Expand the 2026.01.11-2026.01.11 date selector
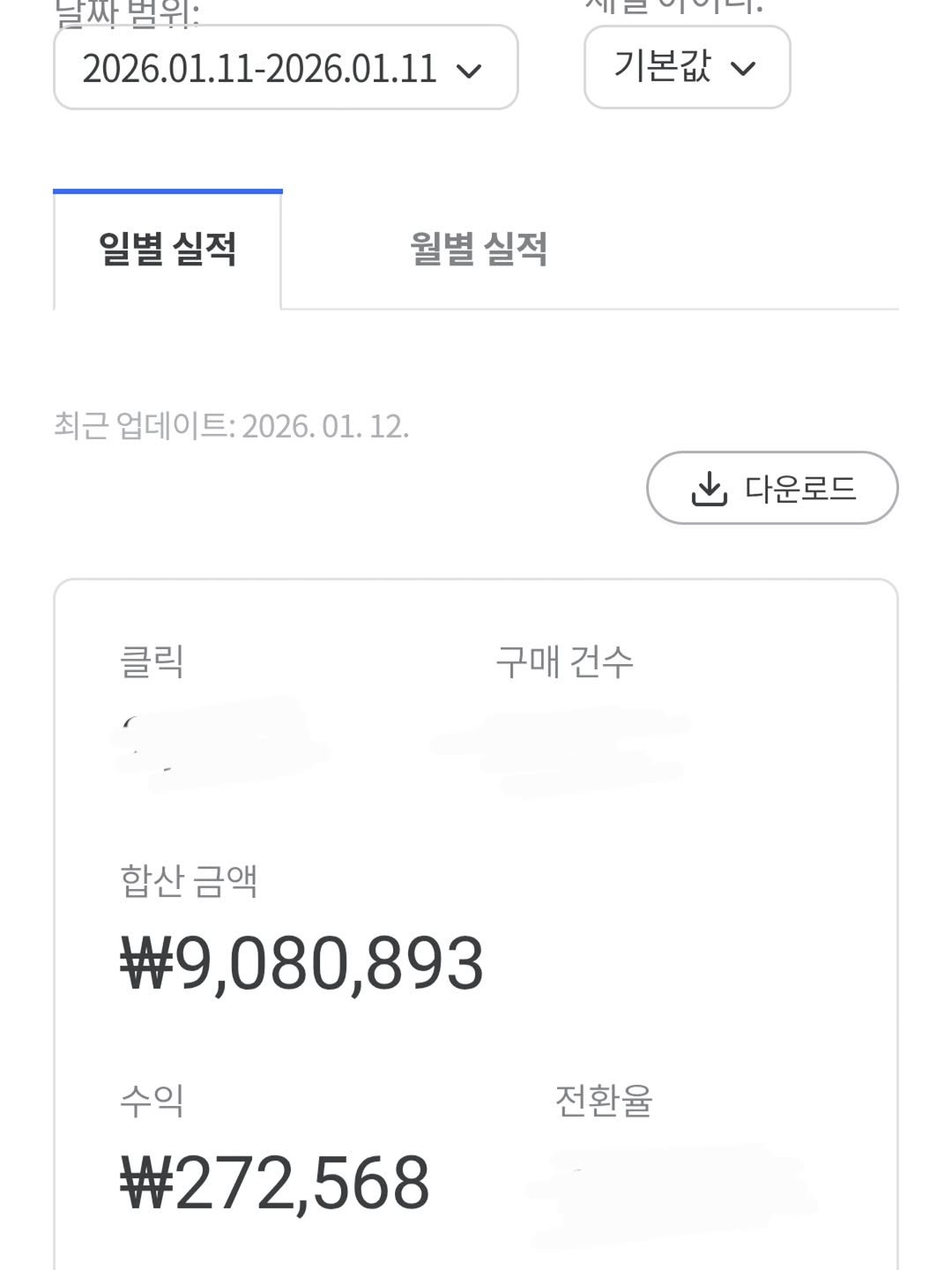 [x=286, y=67]
